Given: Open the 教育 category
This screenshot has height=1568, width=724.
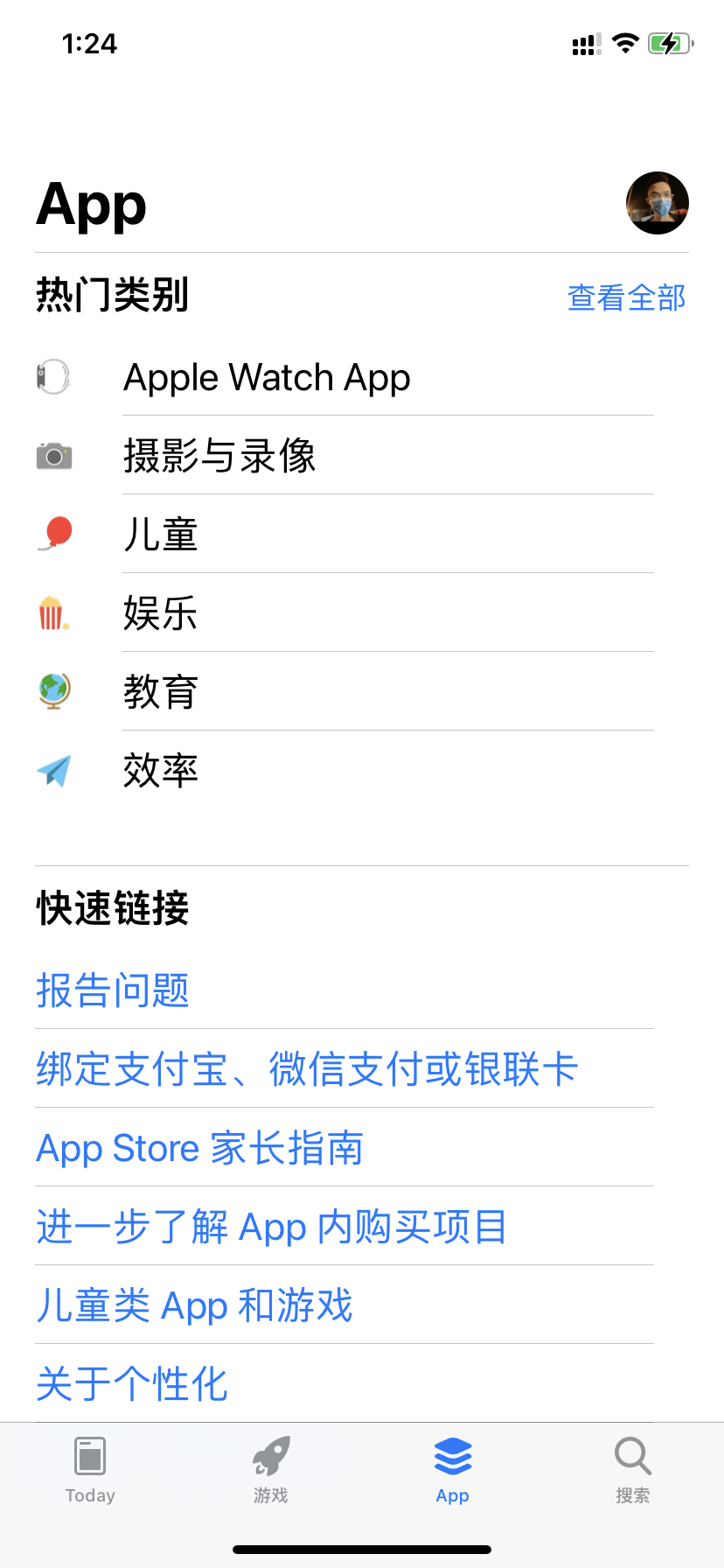Looking at the screenshot, I should [x=161, y=692].
